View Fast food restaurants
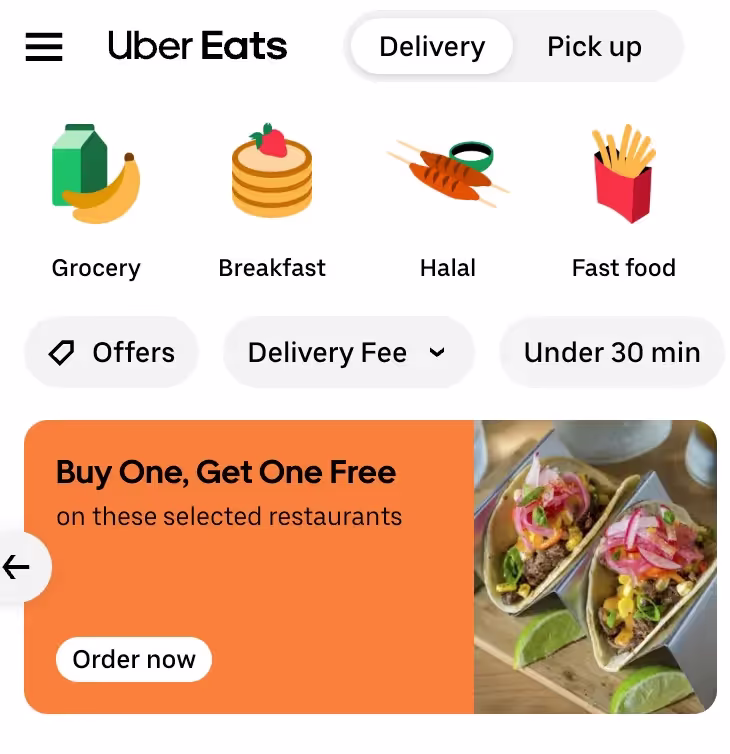The image size is (730, 754). 623,200
